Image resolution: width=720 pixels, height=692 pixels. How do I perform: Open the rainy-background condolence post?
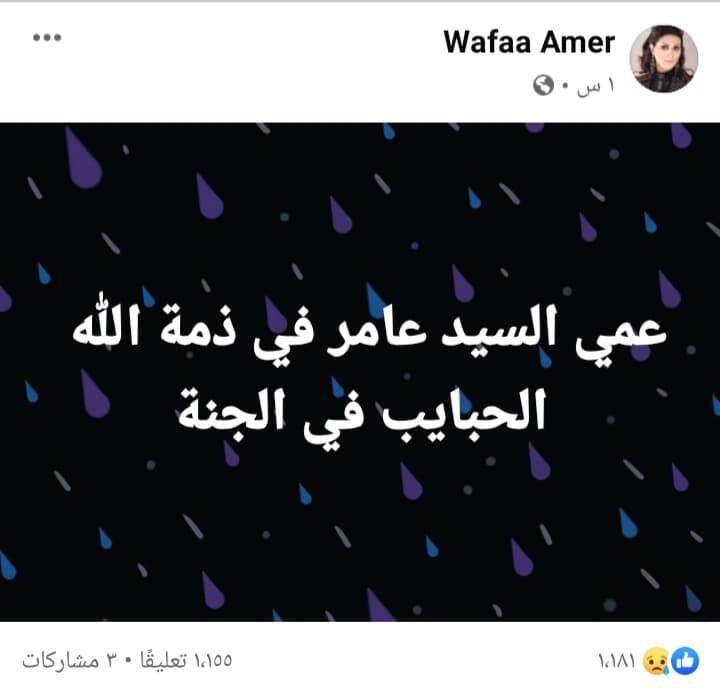click(x=360, y=370)
